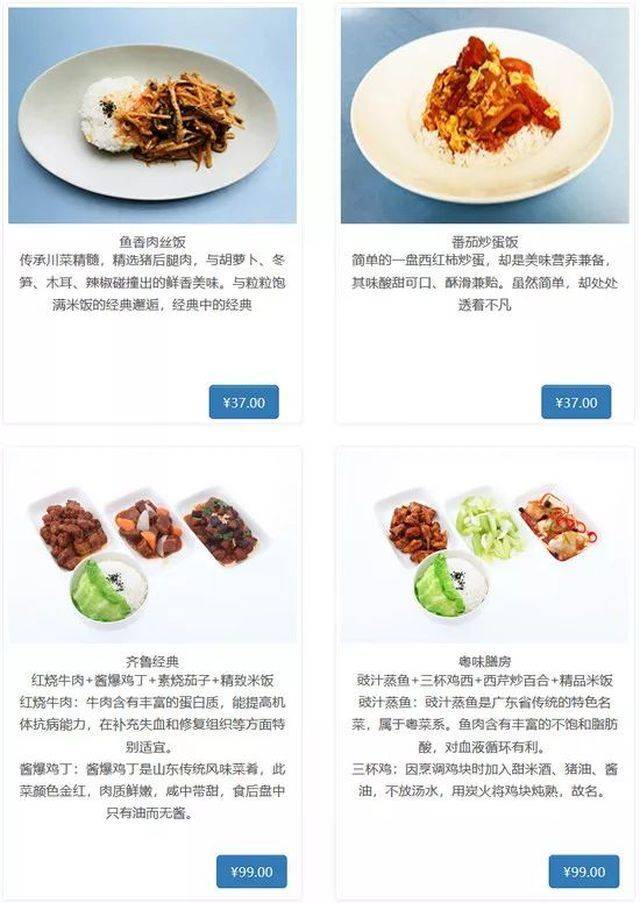Image resolution: width=640 pixels, height=903 pixels.
Task: Select the ¥99.00 button under 齐鲁经典
Action: coord(252,871)
